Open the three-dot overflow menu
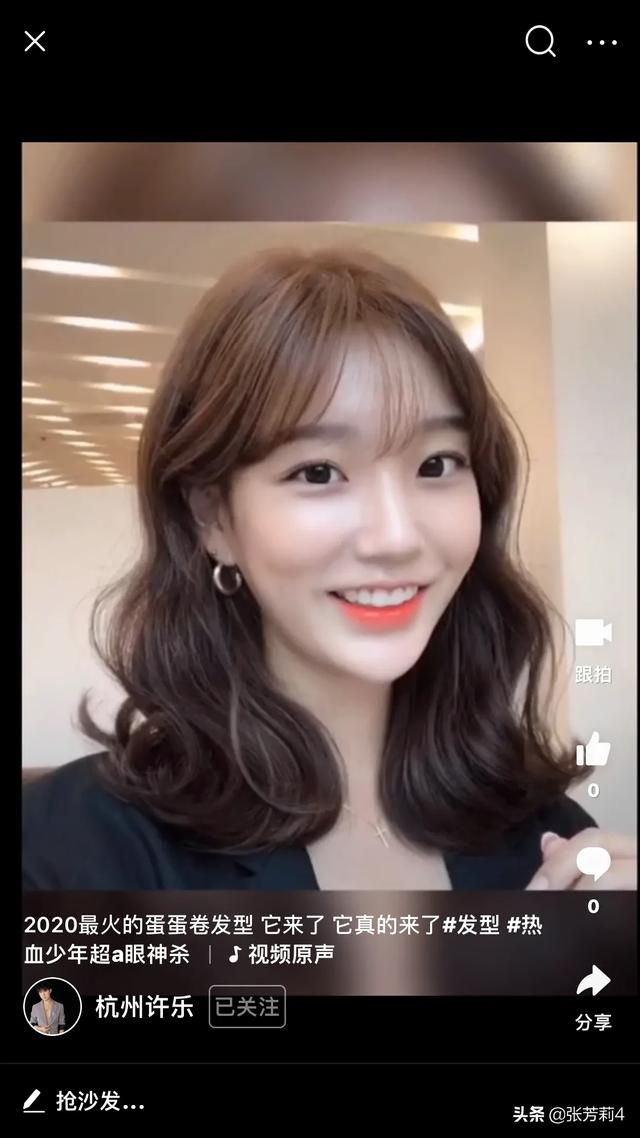640x1138 pixels. pyautogui.click(x=602, y=42)
